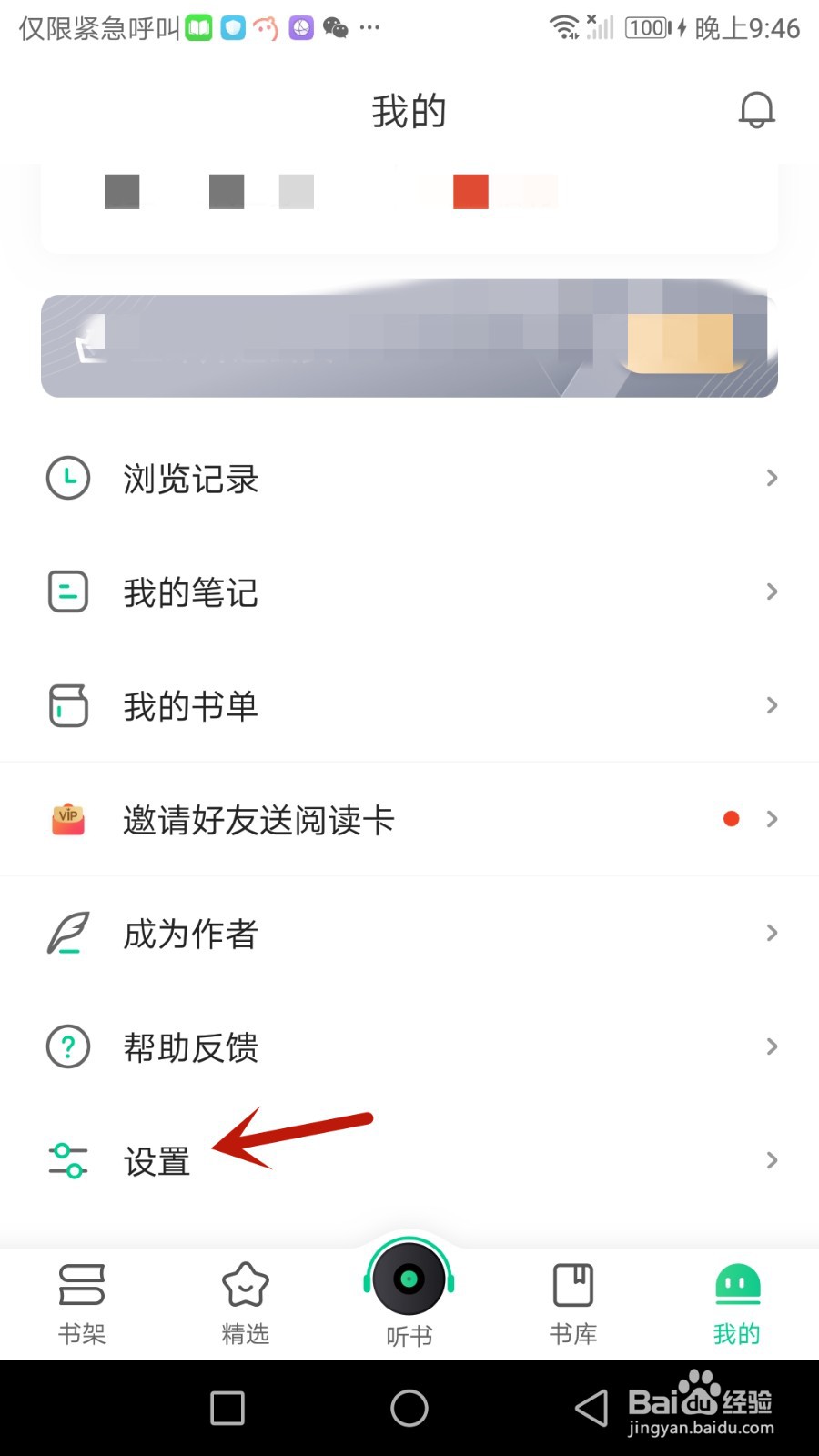Expand the 我的笔记 chevron arrow
Viewport: 819px width, 1456px height.
pos(771,591)
